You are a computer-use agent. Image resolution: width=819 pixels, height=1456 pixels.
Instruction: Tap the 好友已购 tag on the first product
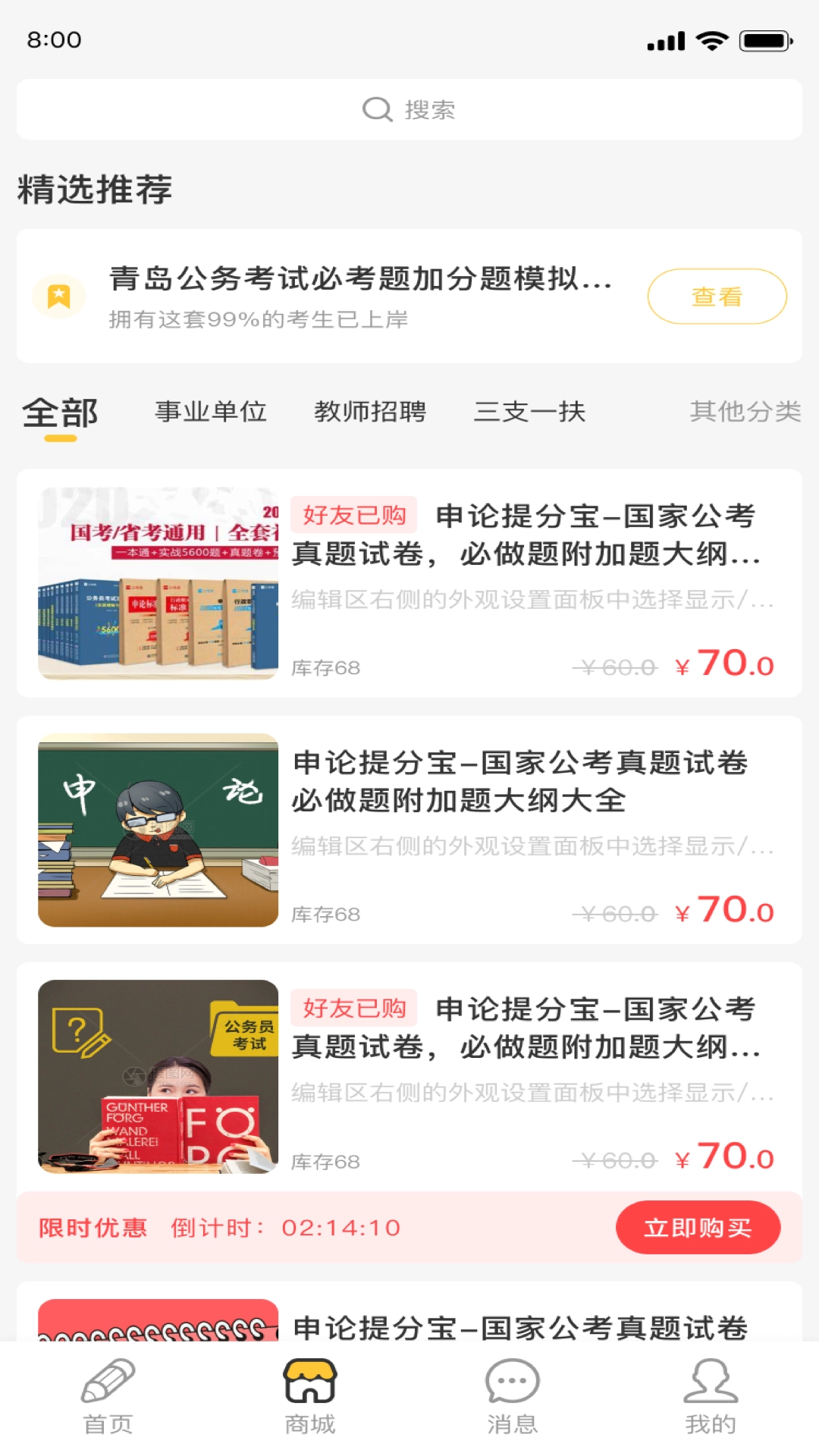click(353, 514)
